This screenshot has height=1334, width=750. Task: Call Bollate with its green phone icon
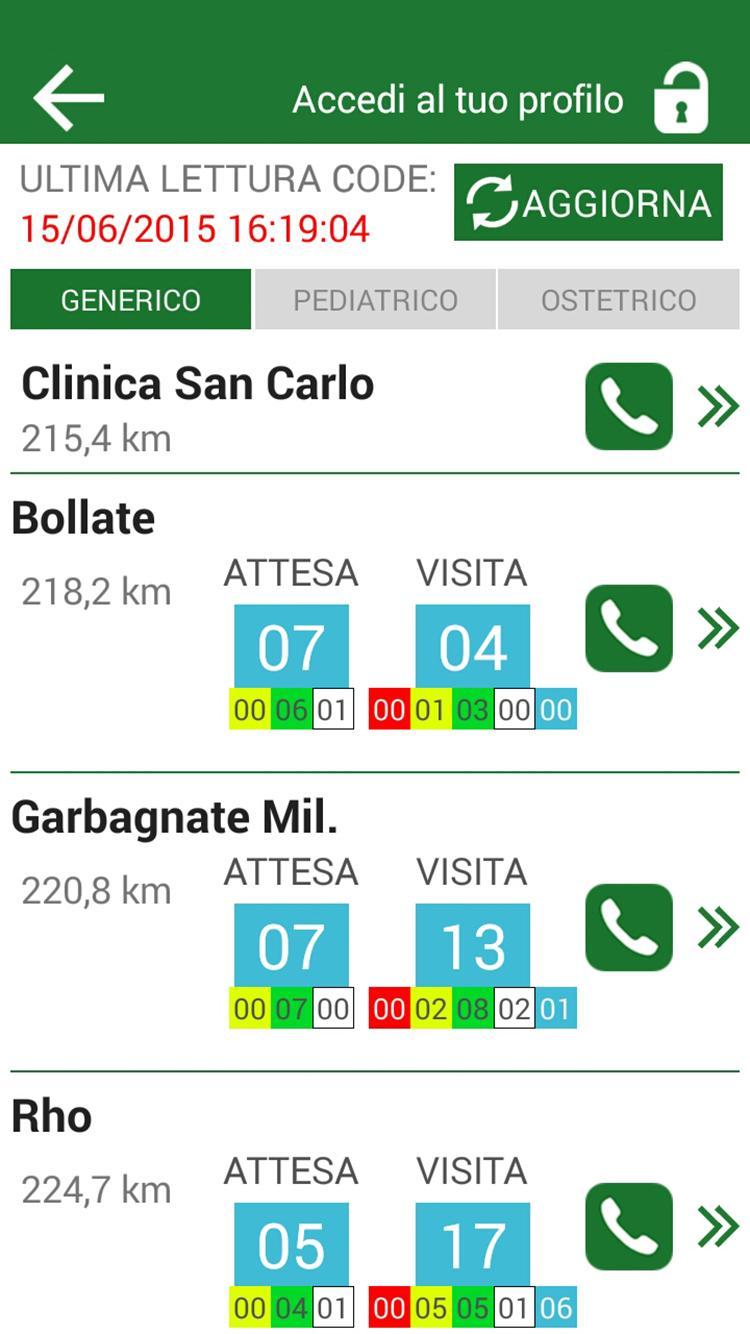click(x=627, y=629)
